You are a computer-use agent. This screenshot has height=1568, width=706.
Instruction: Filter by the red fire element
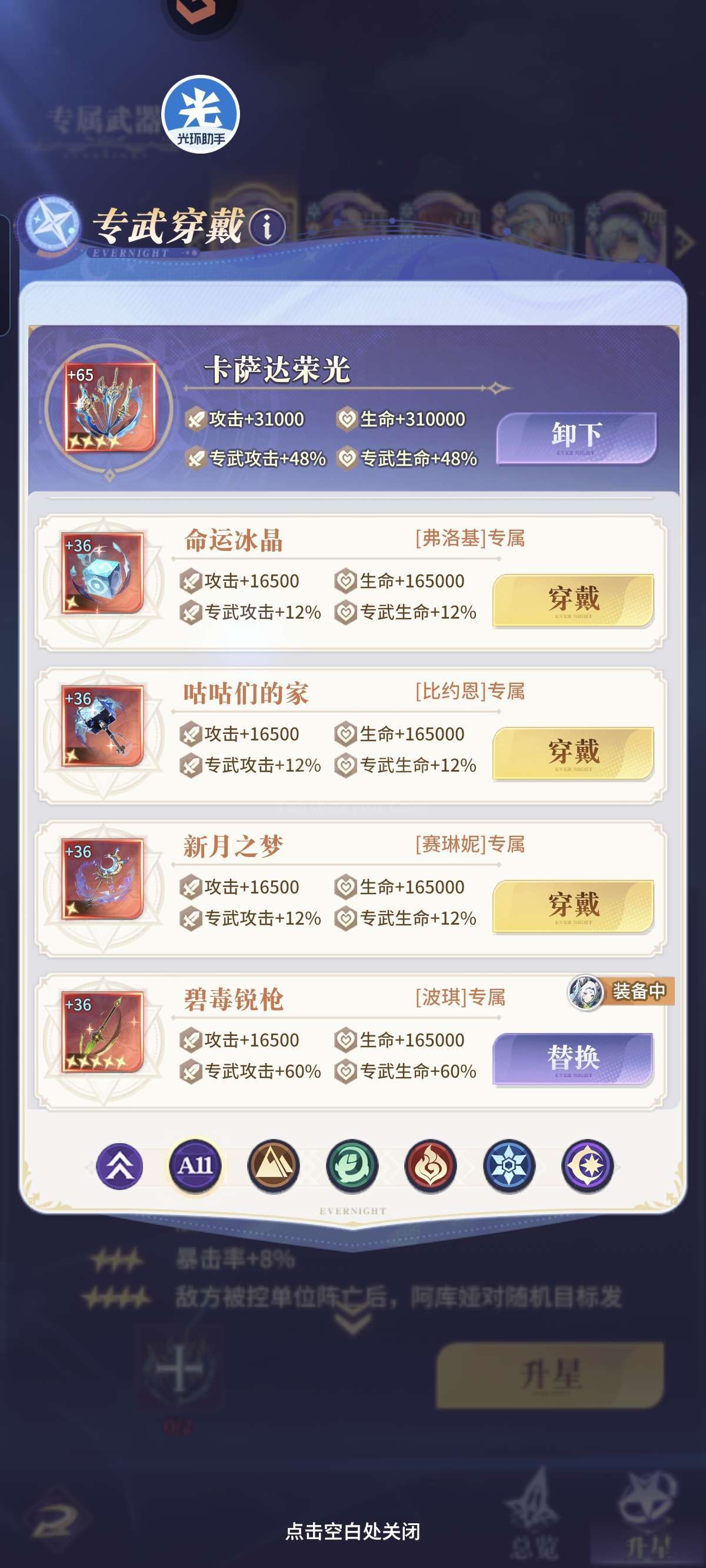[430, 1165]
